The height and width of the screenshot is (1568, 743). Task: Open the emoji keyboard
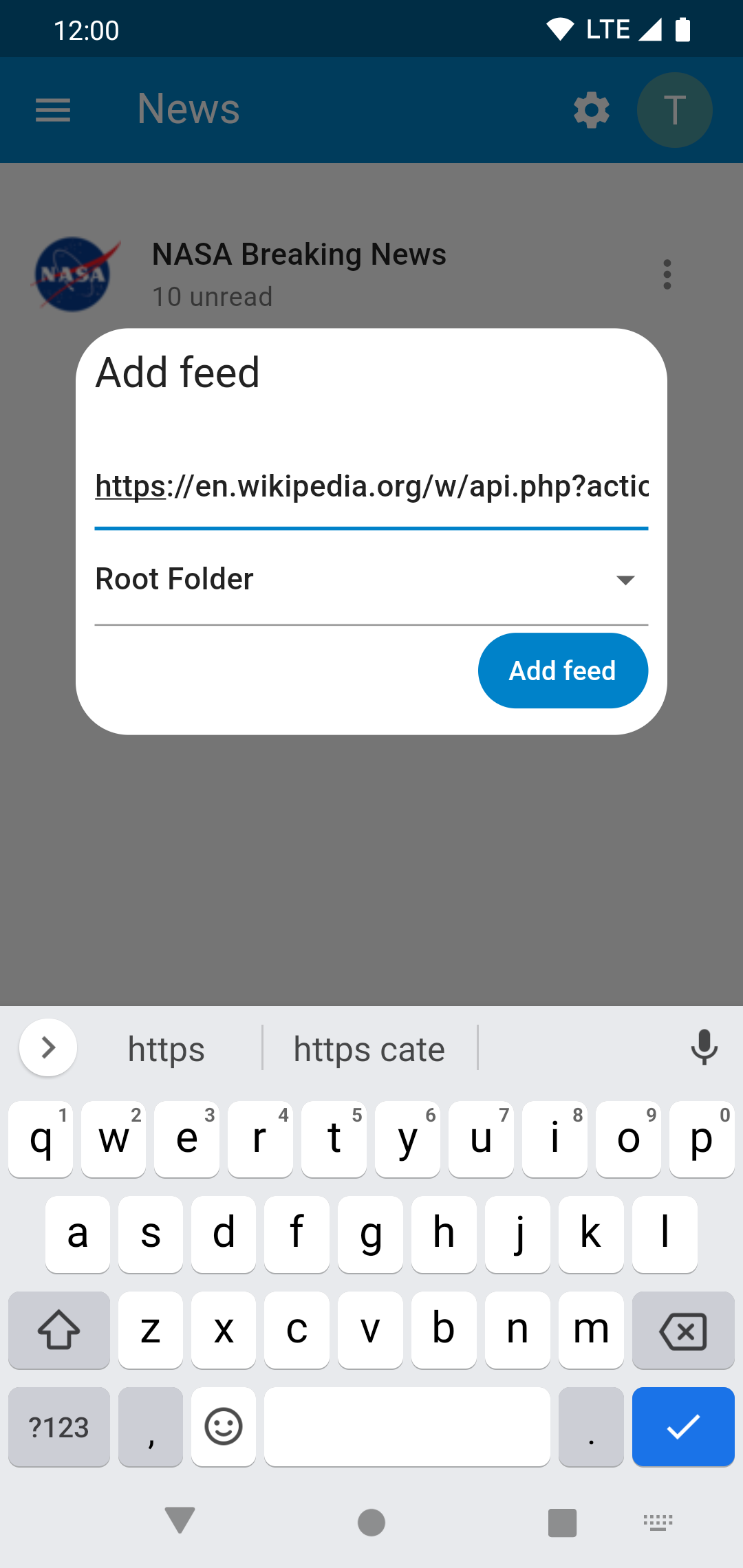point(224,1426)
